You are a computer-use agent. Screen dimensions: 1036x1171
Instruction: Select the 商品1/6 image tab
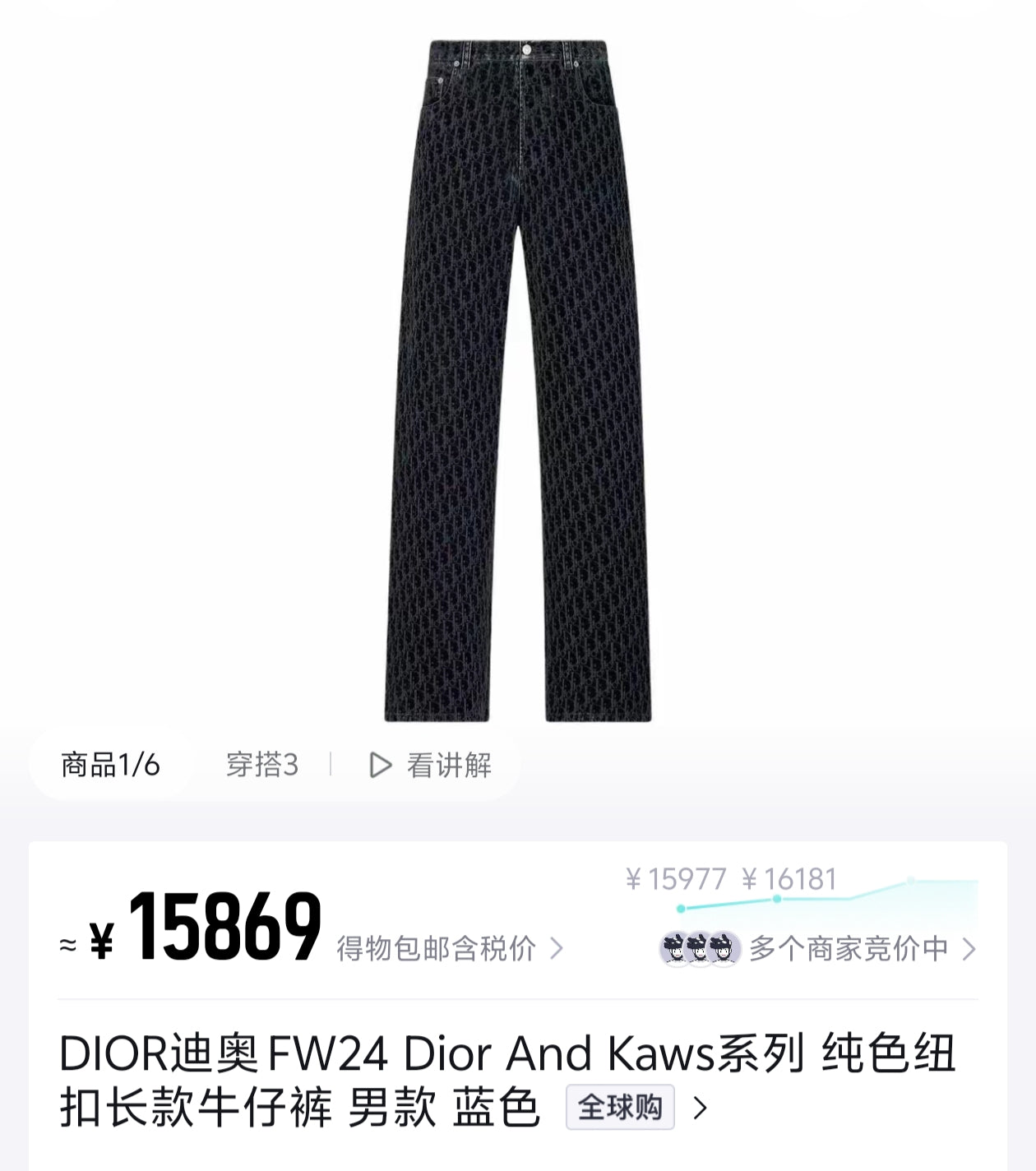point(110,766)
